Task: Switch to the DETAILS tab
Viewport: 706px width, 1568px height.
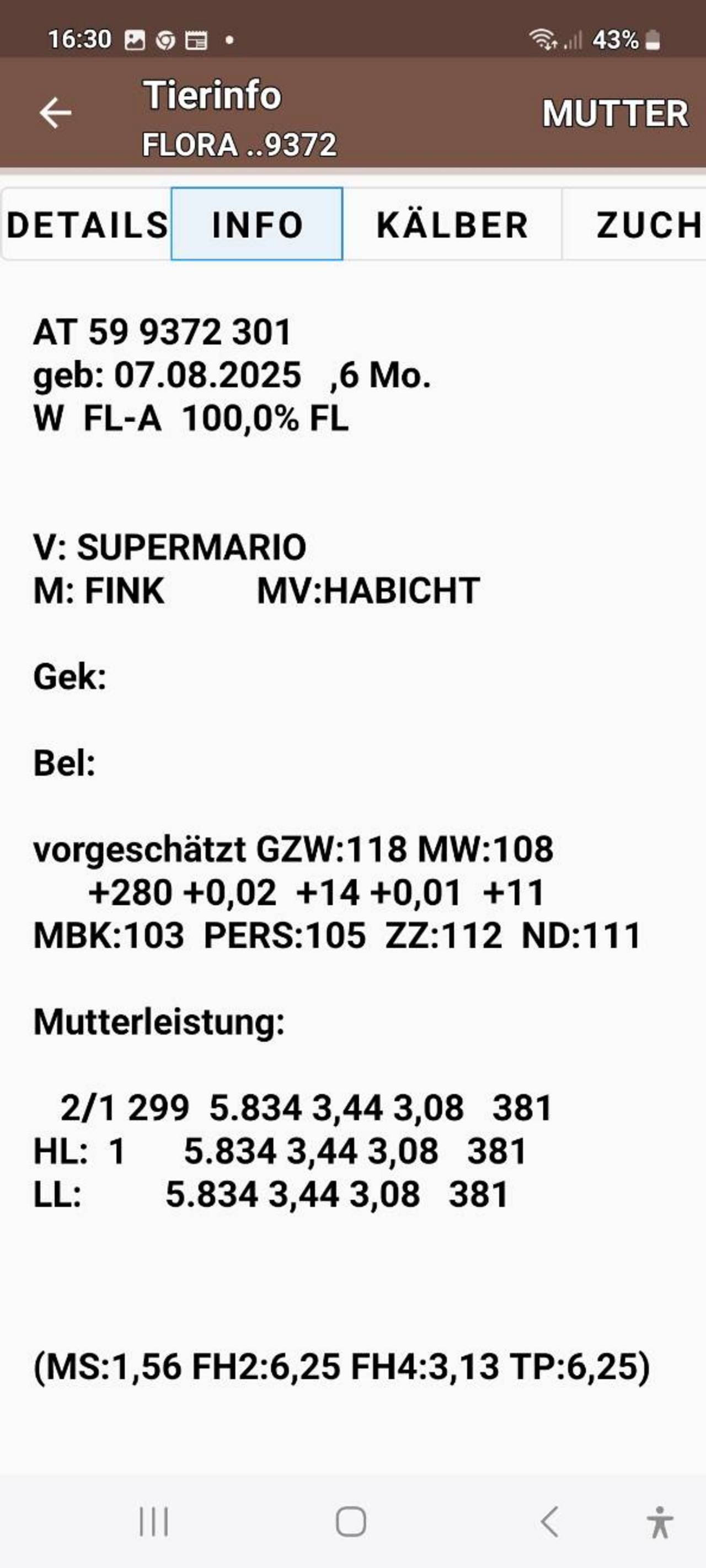Action: [87, 224]
